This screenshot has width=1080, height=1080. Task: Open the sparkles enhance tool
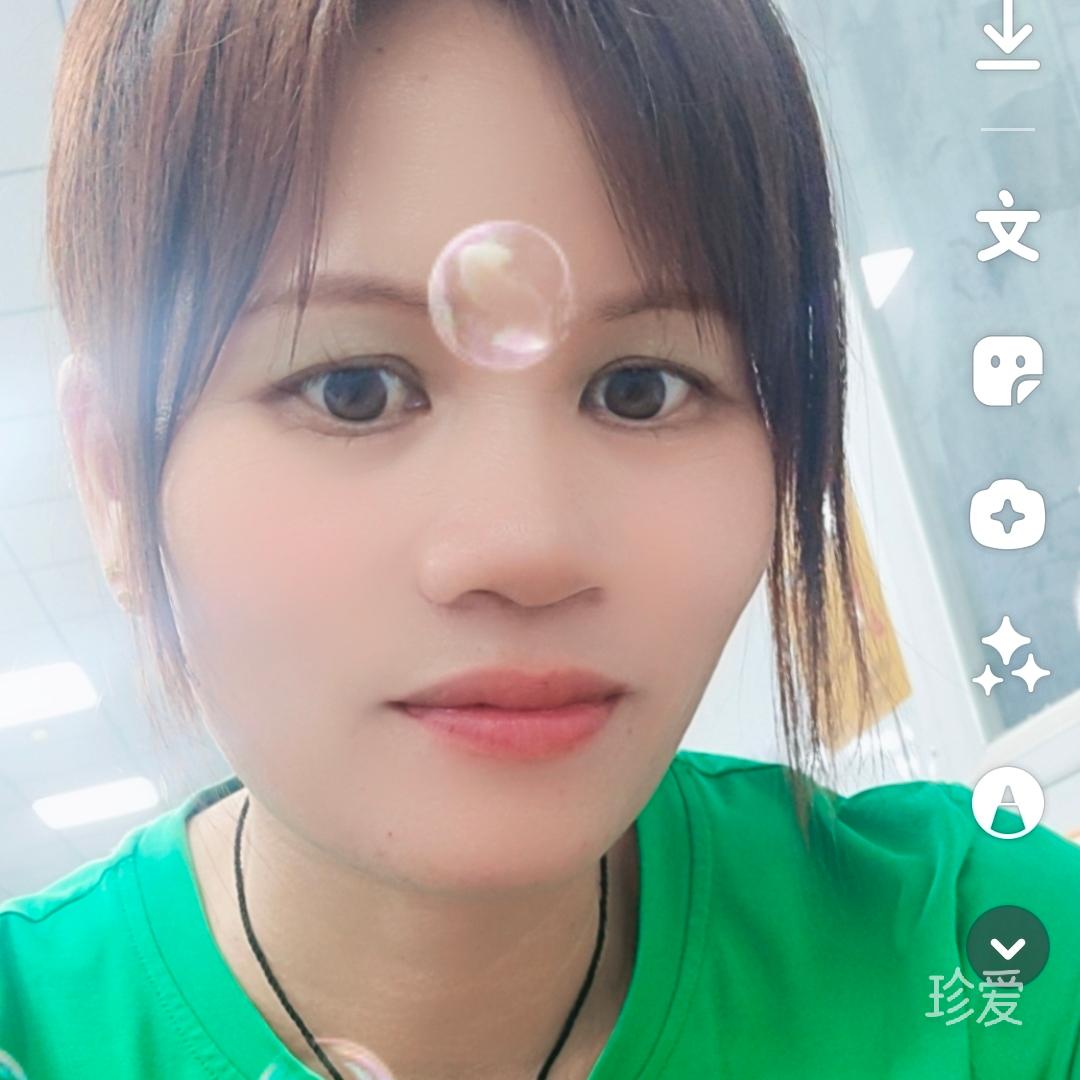pos(1010,656)
